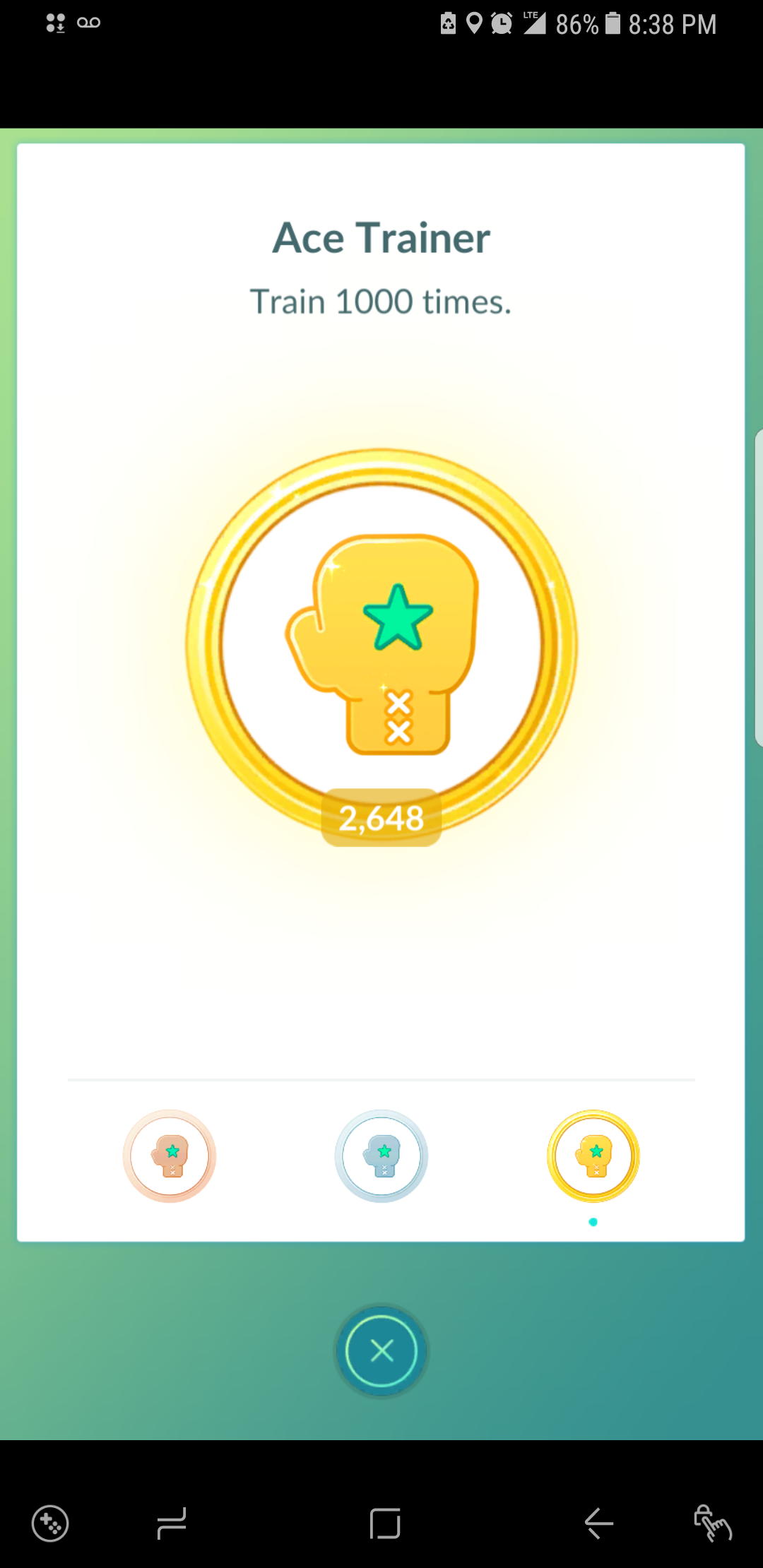763x1568 pixels.
Task: Open recent apps from navigation bar
Action: tap(172, 1524)
